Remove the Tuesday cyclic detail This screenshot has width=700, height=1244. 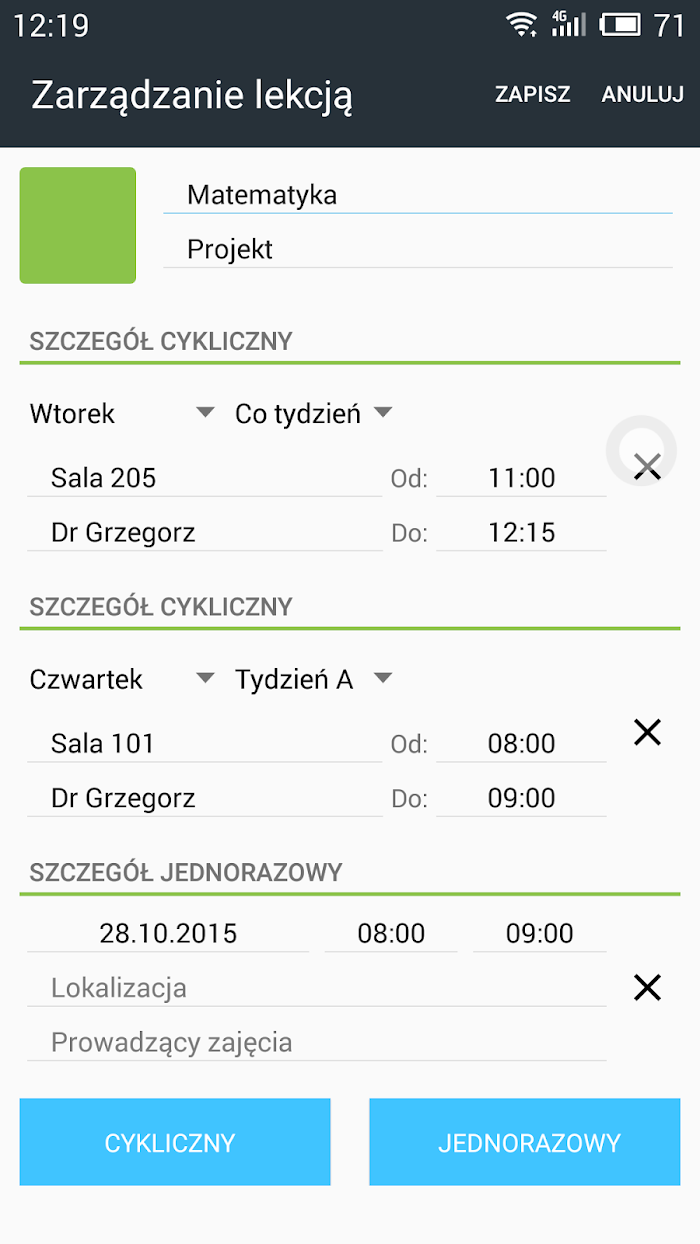(647, 465)
